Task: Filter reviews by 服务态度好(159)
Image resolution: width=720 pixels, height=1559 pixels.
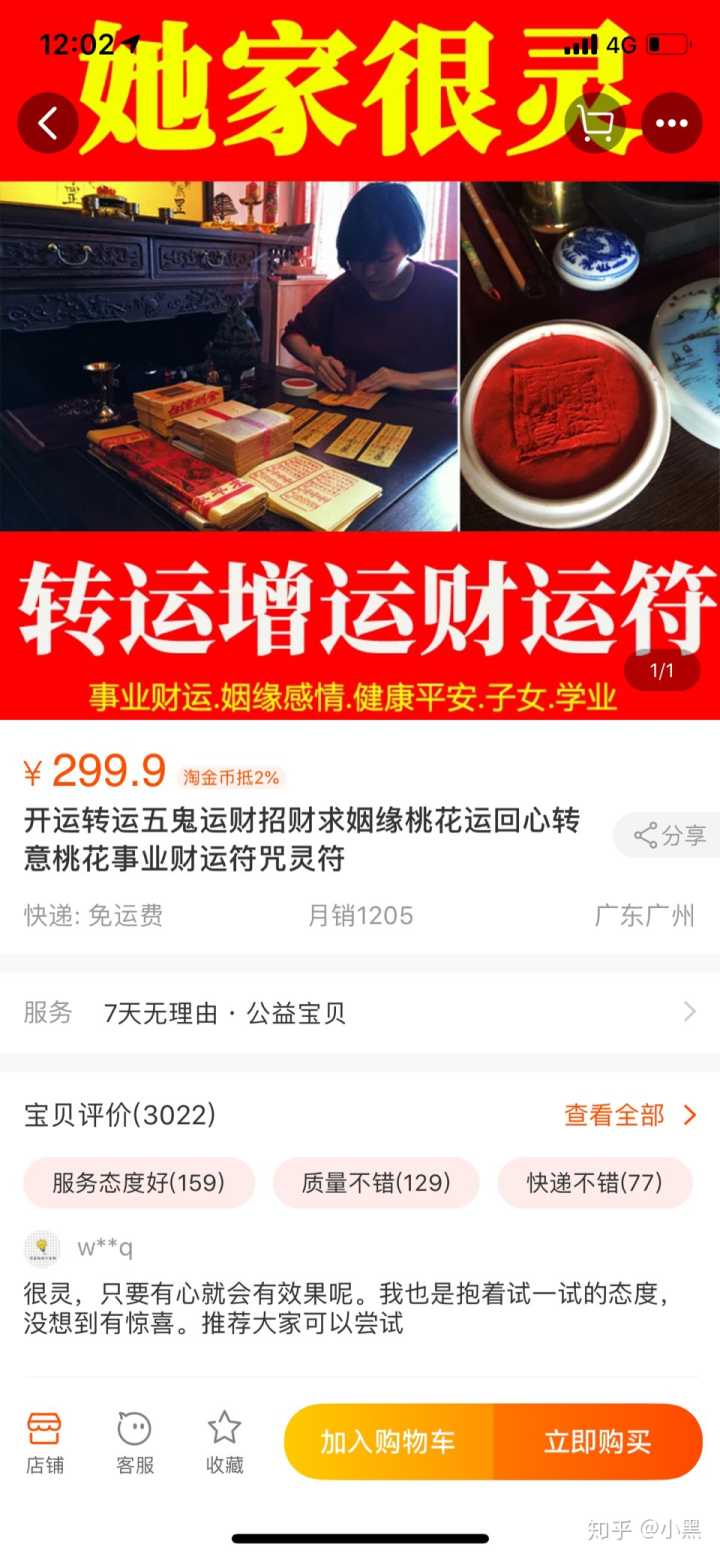Action: point(138,1183)
